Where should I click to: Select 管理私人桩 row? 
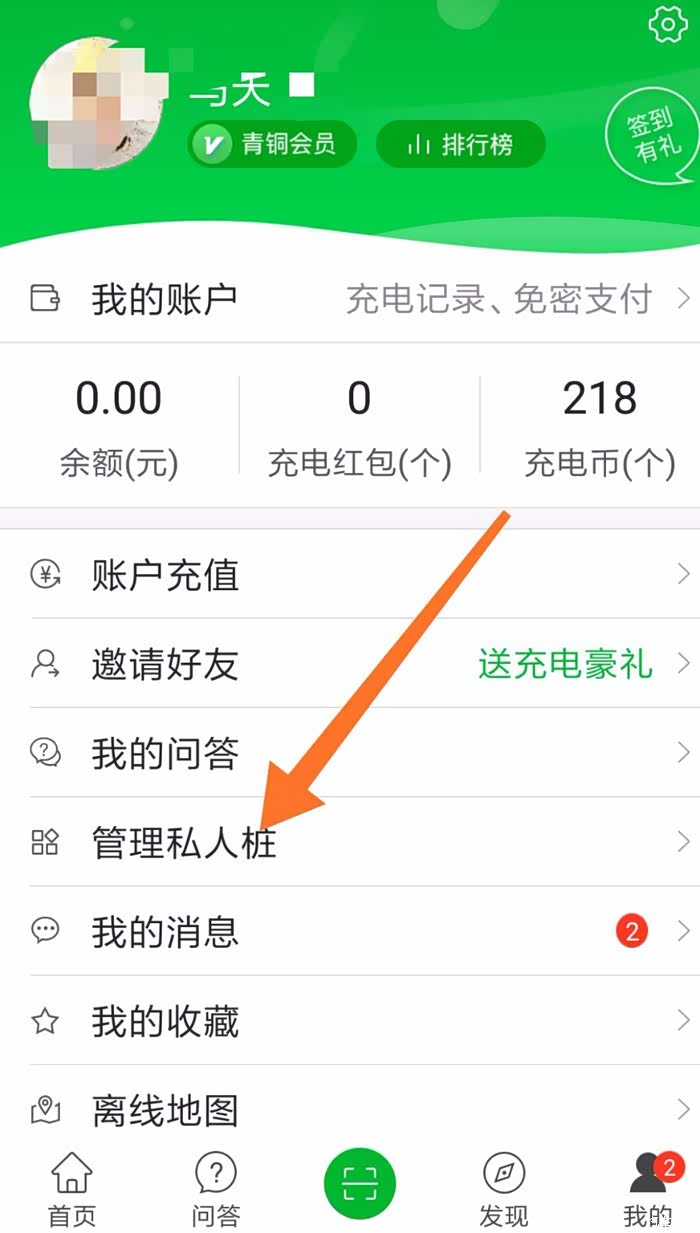[x=350, y=842]
